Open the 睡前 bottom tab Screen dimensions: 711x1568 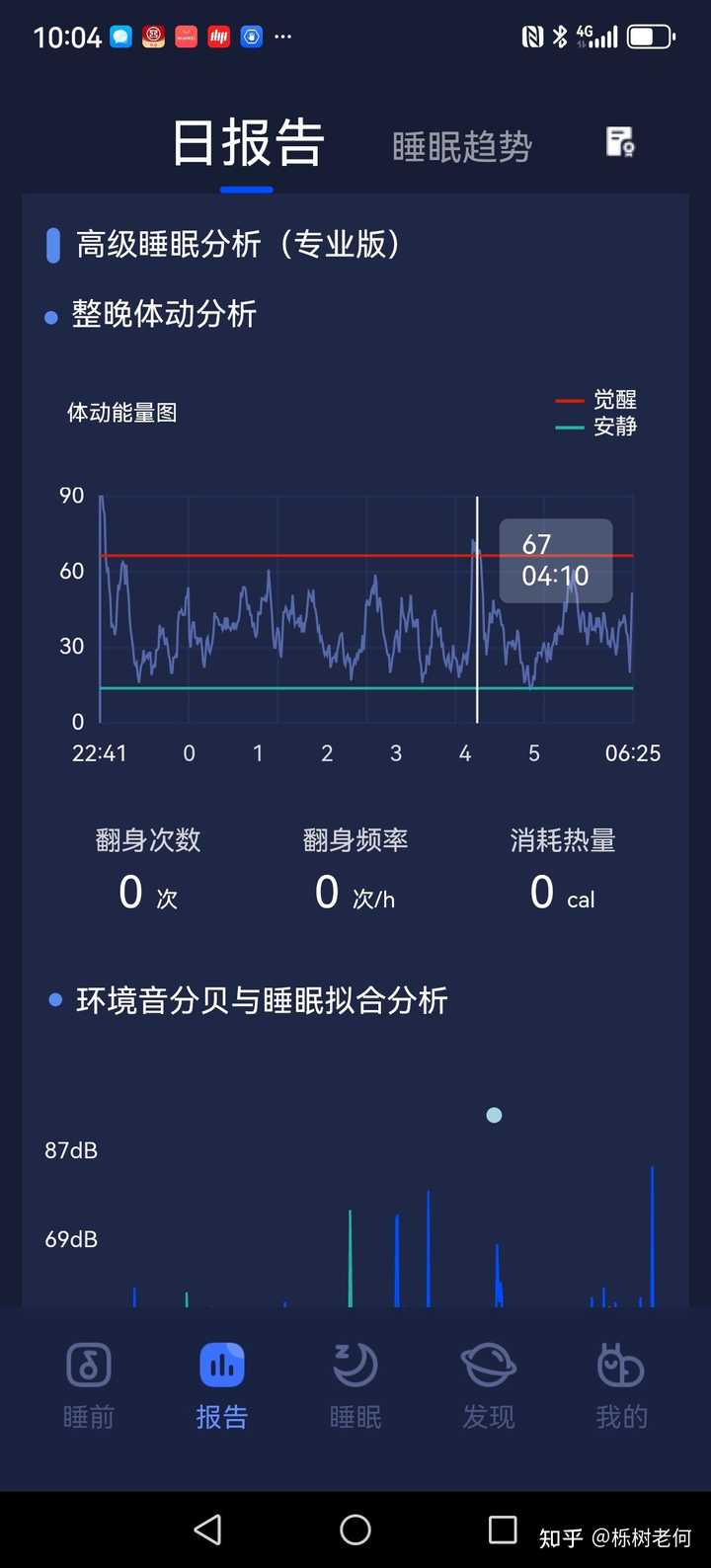[x=89, y=1385]
